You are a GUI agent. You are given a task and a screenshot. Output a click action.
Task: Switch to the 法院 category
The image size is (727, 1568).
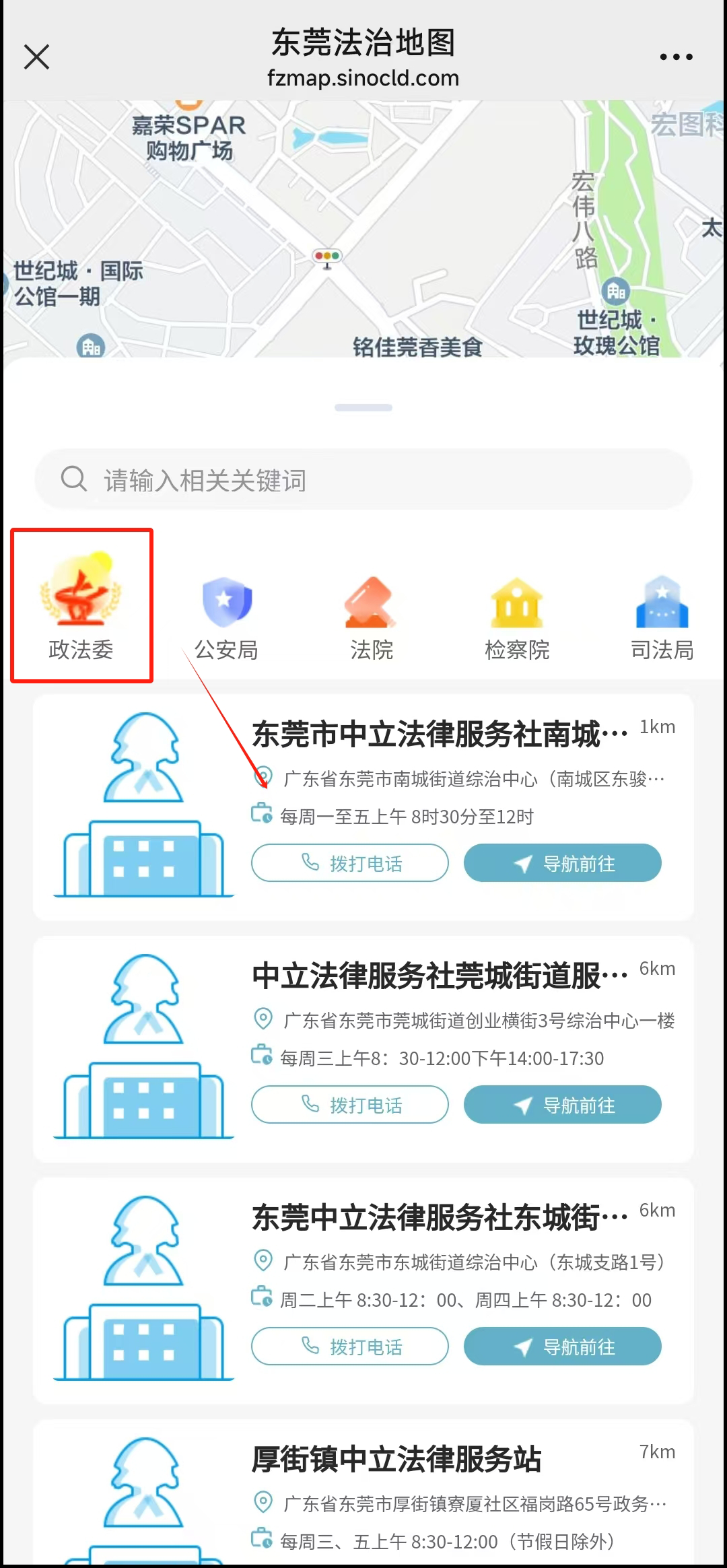(x=371, y=618)
